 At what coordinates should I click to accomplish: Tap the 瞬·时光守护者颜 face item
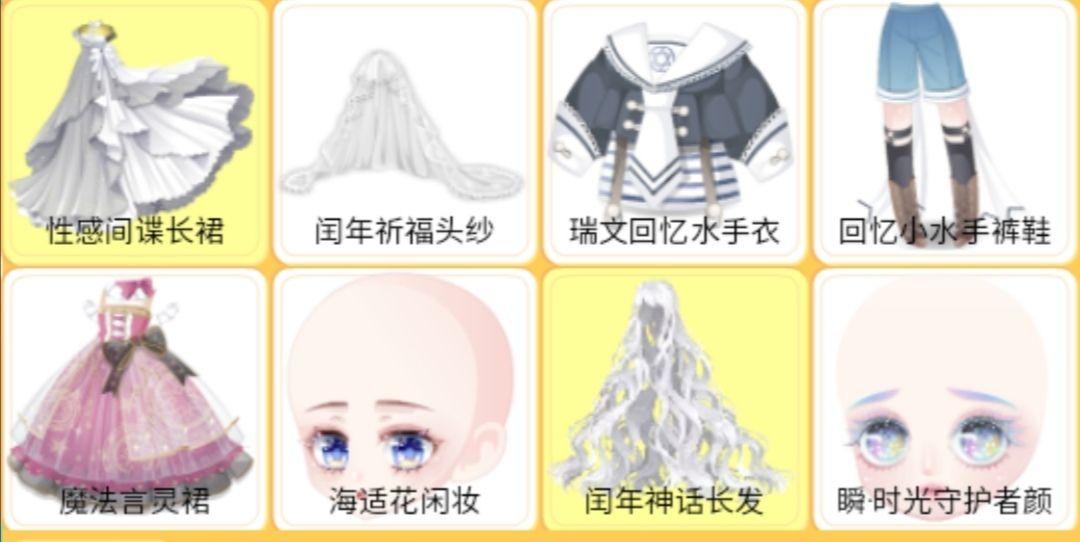[x=944, y=400]
